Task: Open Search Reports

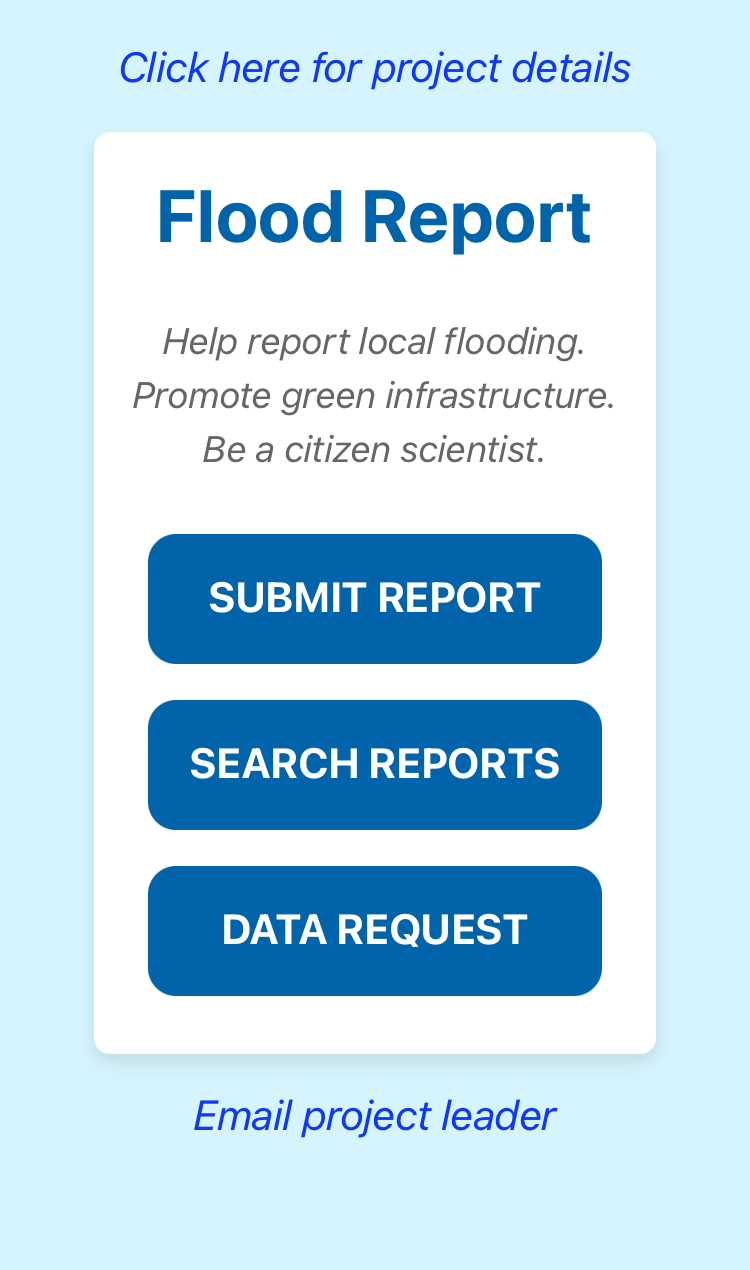Action: point(374,764)
